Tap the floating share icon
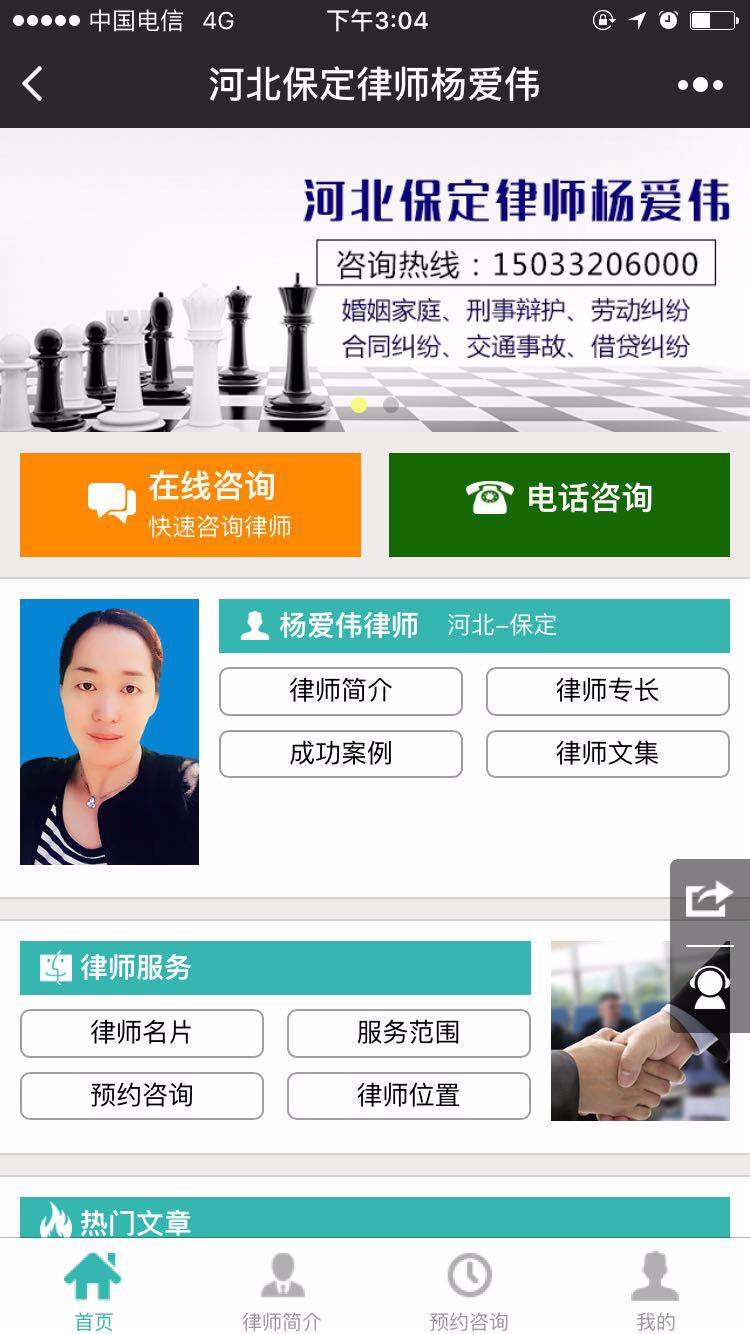This screenshot has width=750, height=1334. (710, 898)
